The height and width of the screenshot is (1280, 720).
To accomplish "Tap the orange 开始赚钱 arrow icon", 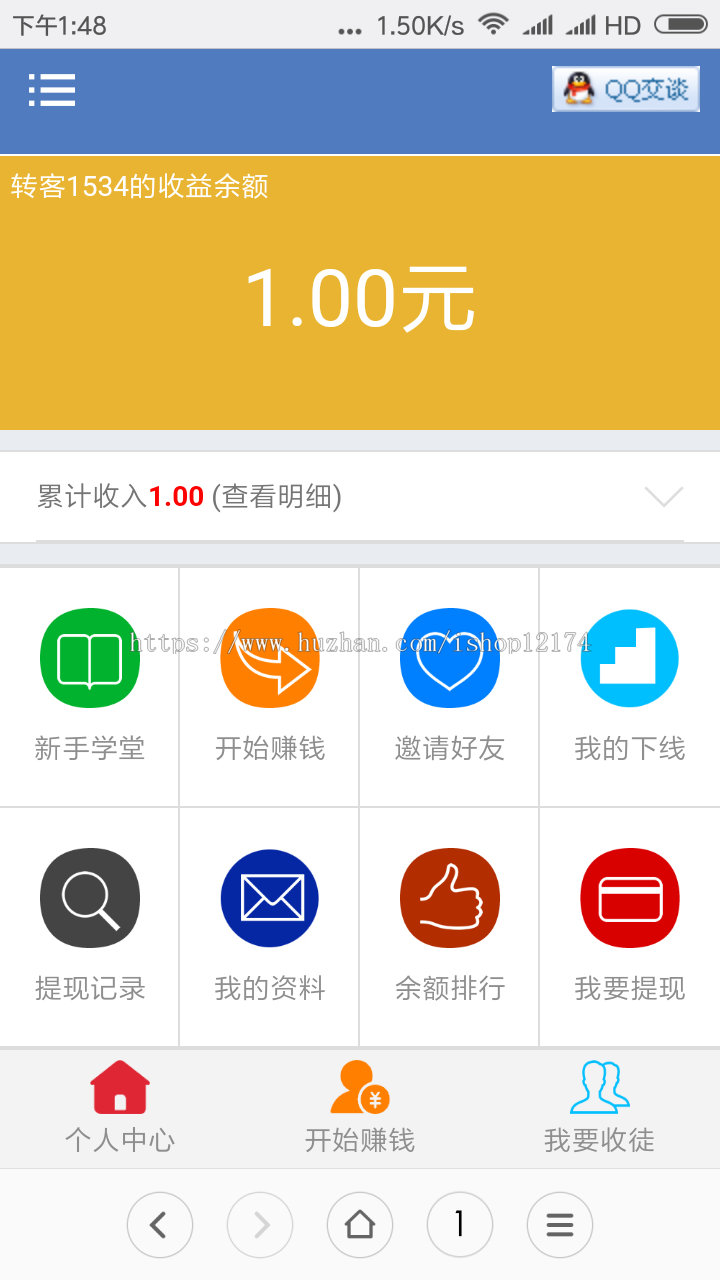I will tap(269, 658).
